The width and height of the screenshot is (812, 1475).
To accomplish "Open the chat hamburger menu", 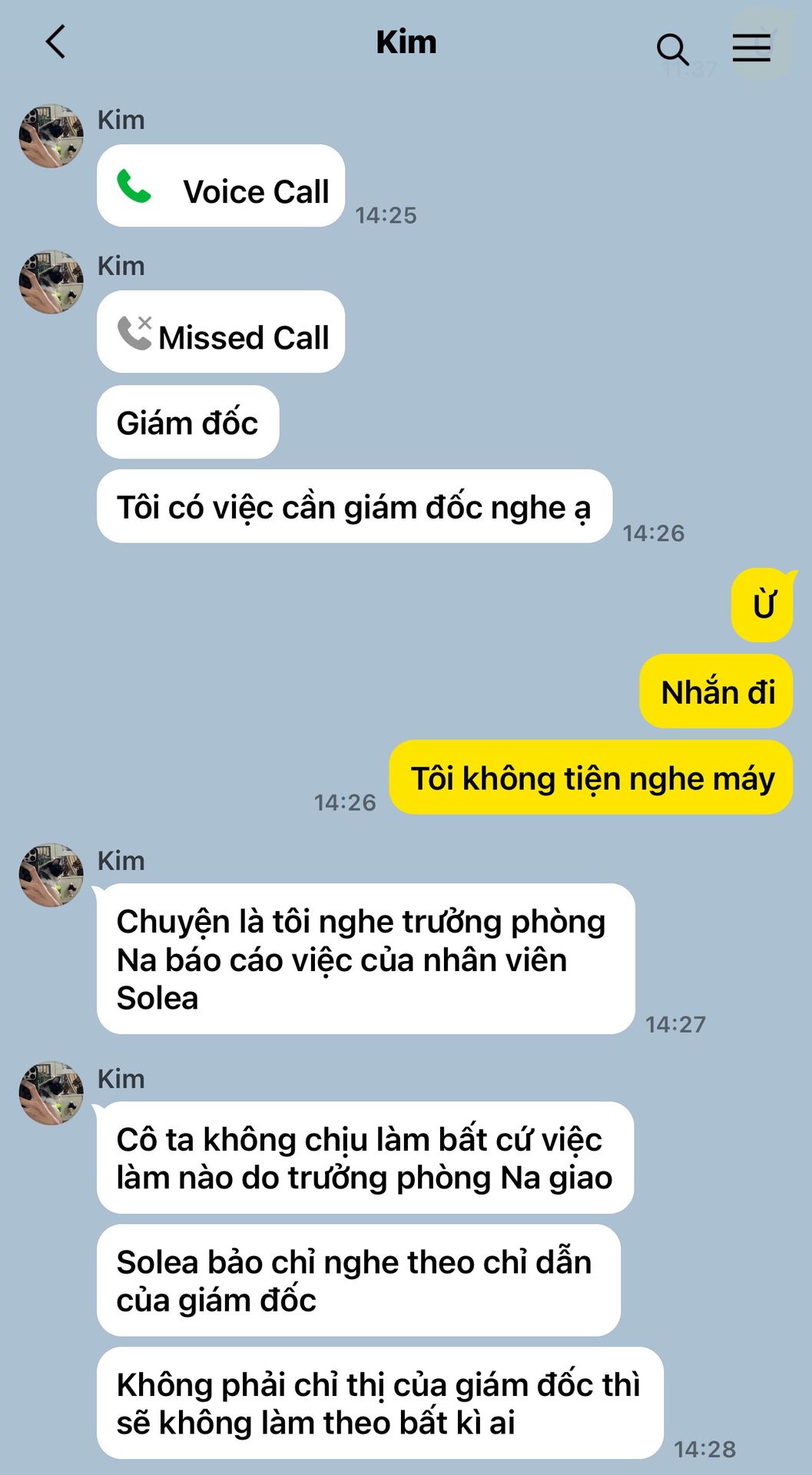I will [x=751, y=48].
